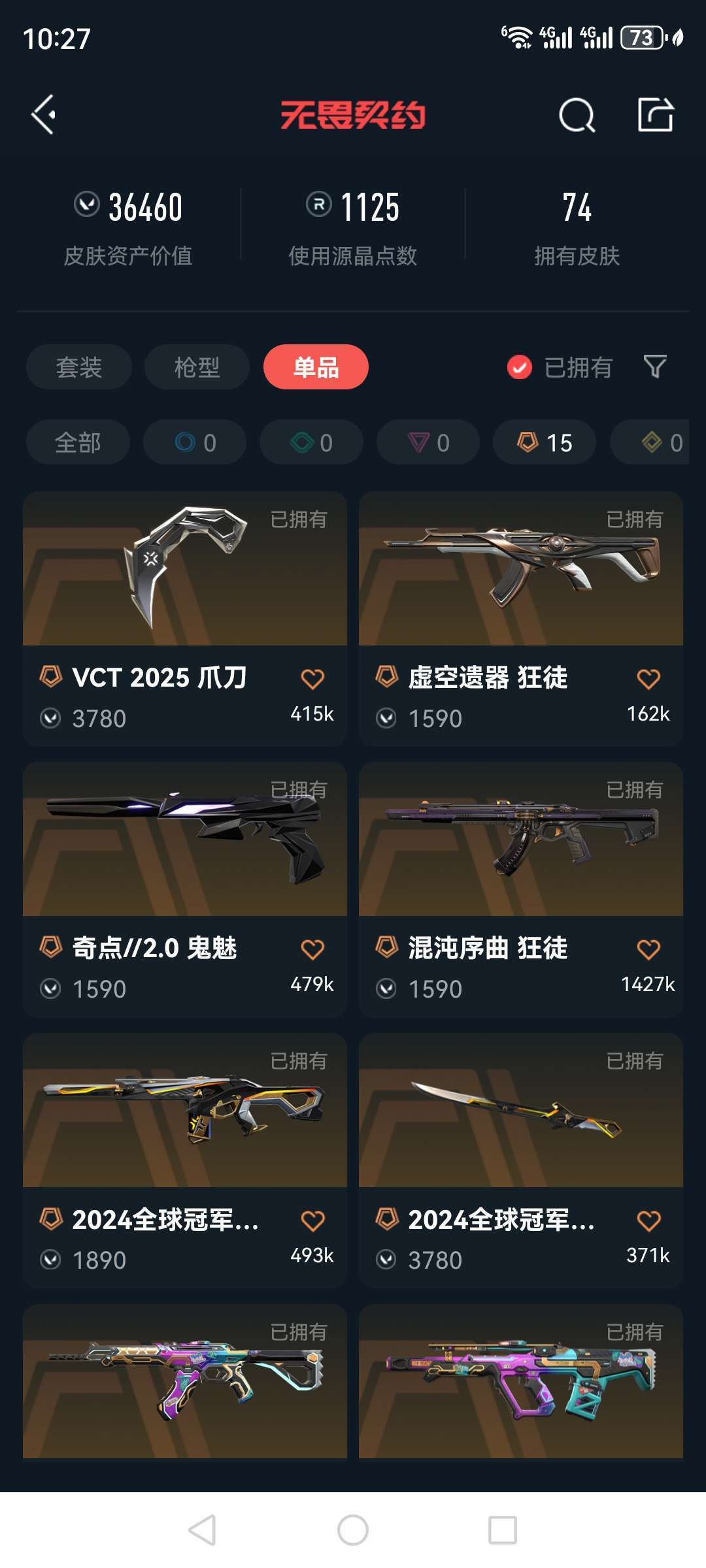The height and width of the screenshot is (1568, 706).
Task: Select the purple triangle tier chip
Action: pyautogui.click(x=428, y=442)
